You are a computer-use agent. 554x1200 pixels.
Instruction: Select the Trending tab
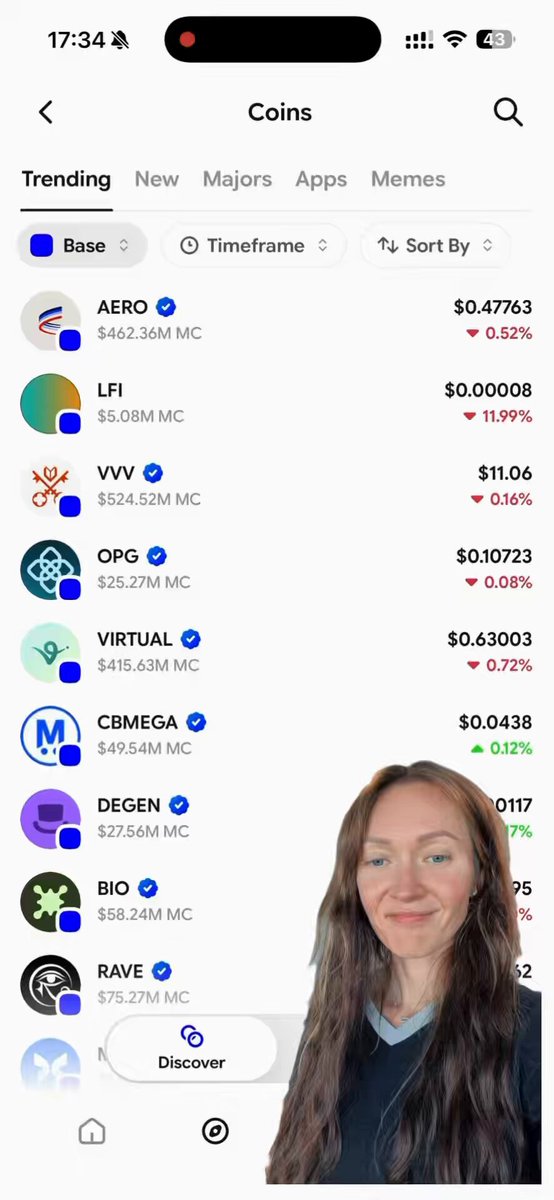click(66, 179)
